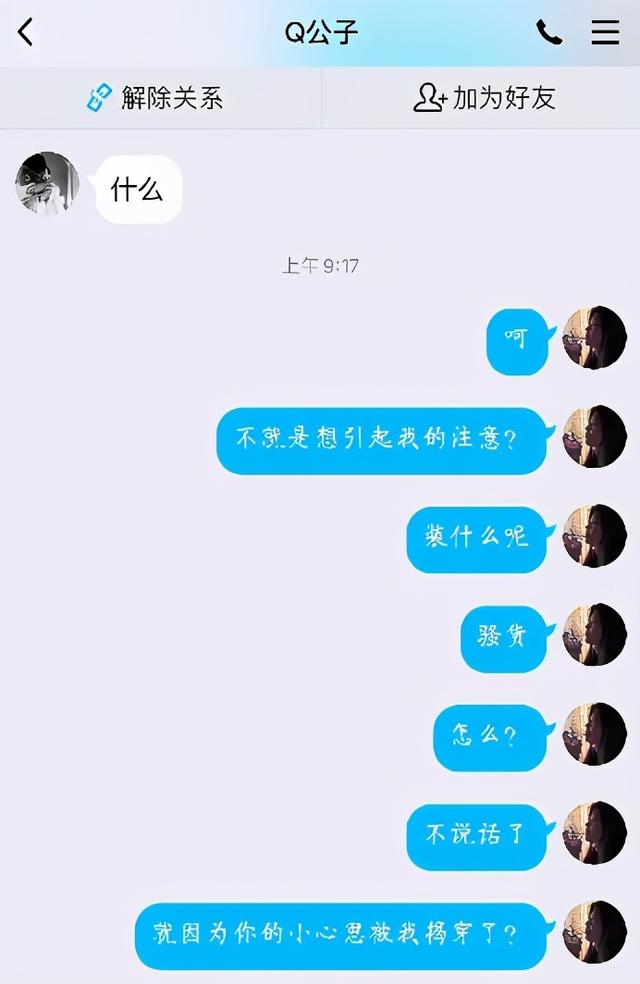
Task: Tap 加为好友 to add as friend
Action: [484, 98]
